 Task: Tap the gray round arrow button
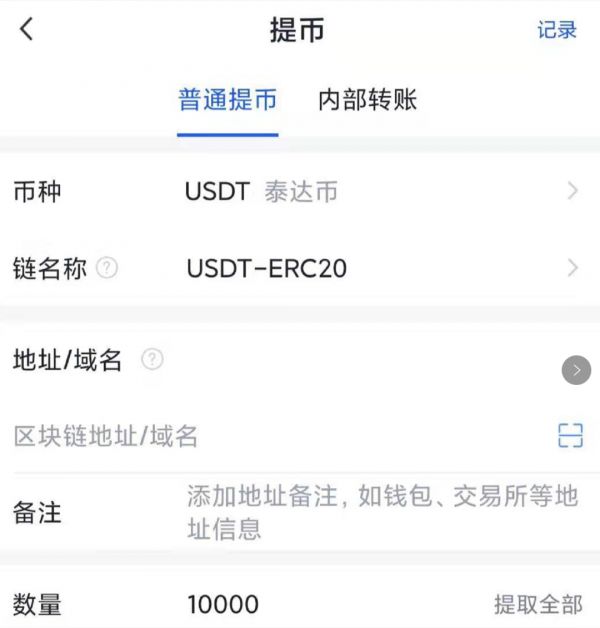click(x=576, y=370)
